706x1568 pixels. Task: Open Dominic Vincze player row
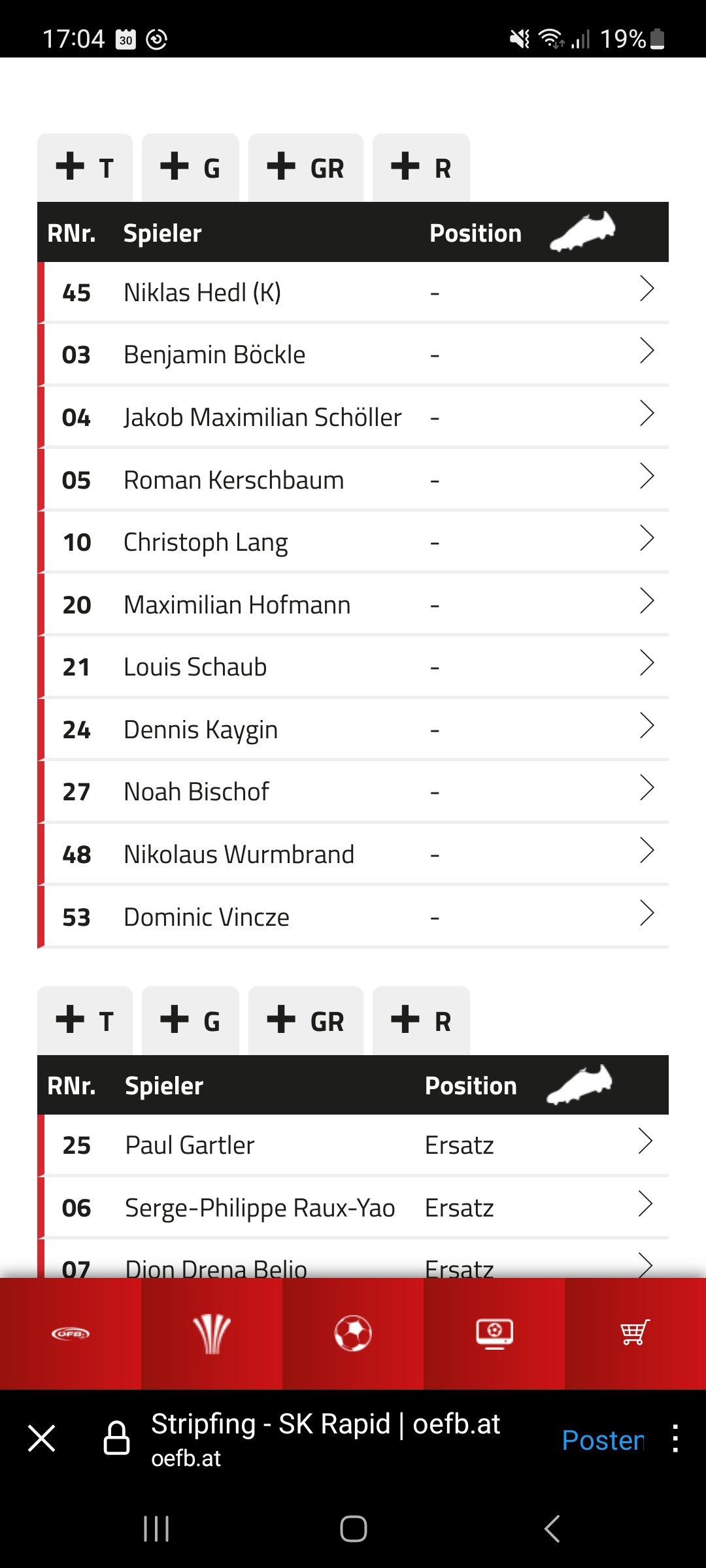click(x=353, y=917)
